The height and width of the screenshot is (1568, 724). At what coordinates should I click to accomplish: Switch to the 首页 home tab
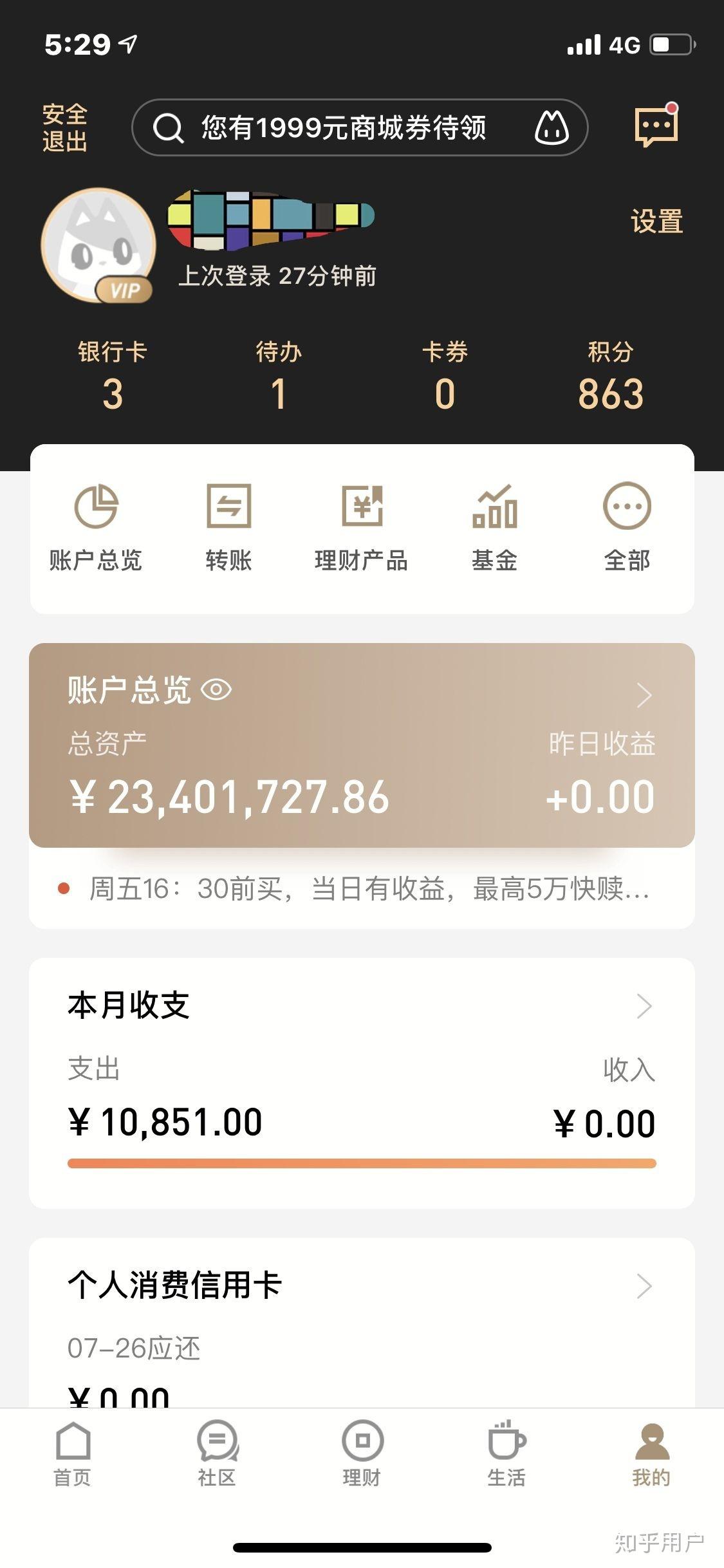coord(72,1455)
